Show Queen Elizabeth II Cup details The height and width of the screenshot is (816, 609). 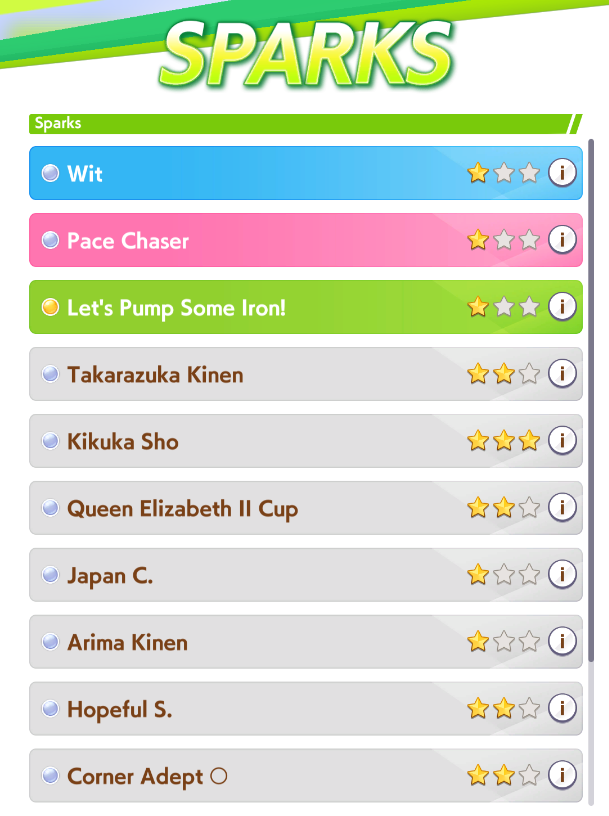point(562,507)
